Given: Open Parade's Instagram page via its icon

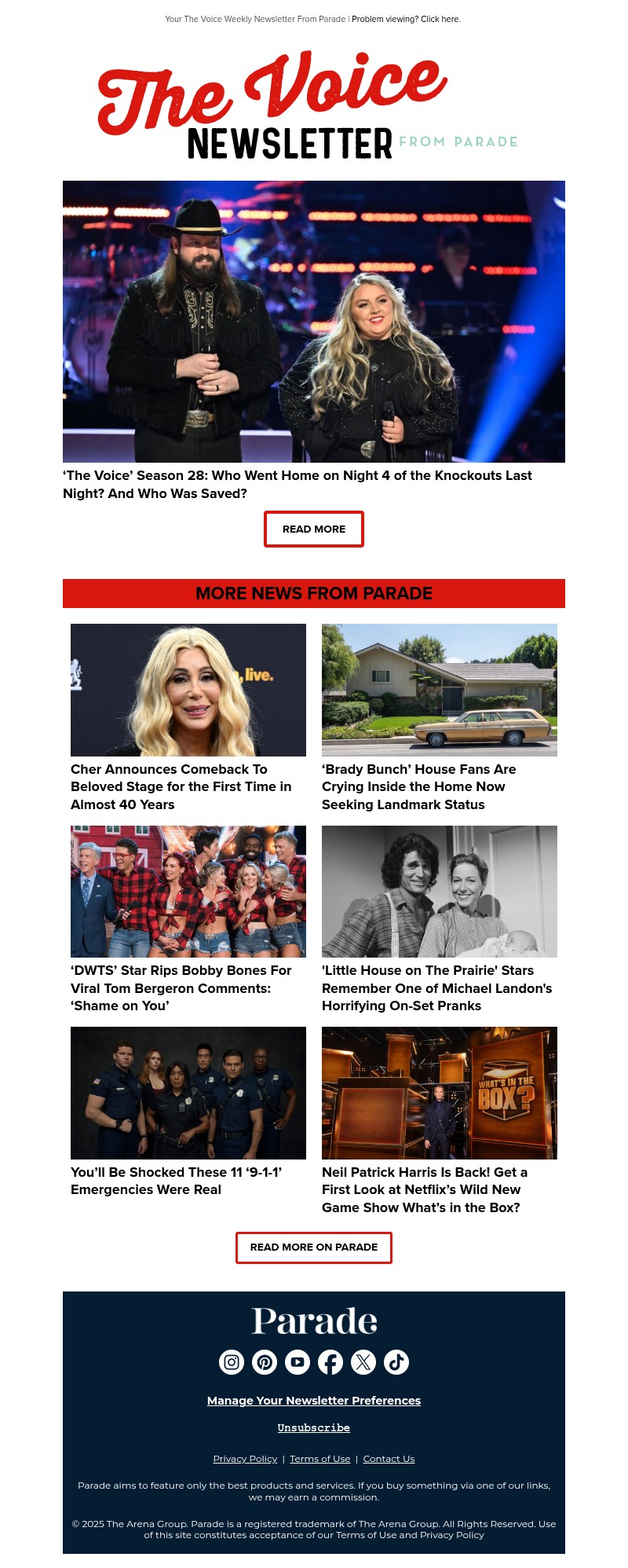Looking at the screenshot, I should [x=231, y=1363].
